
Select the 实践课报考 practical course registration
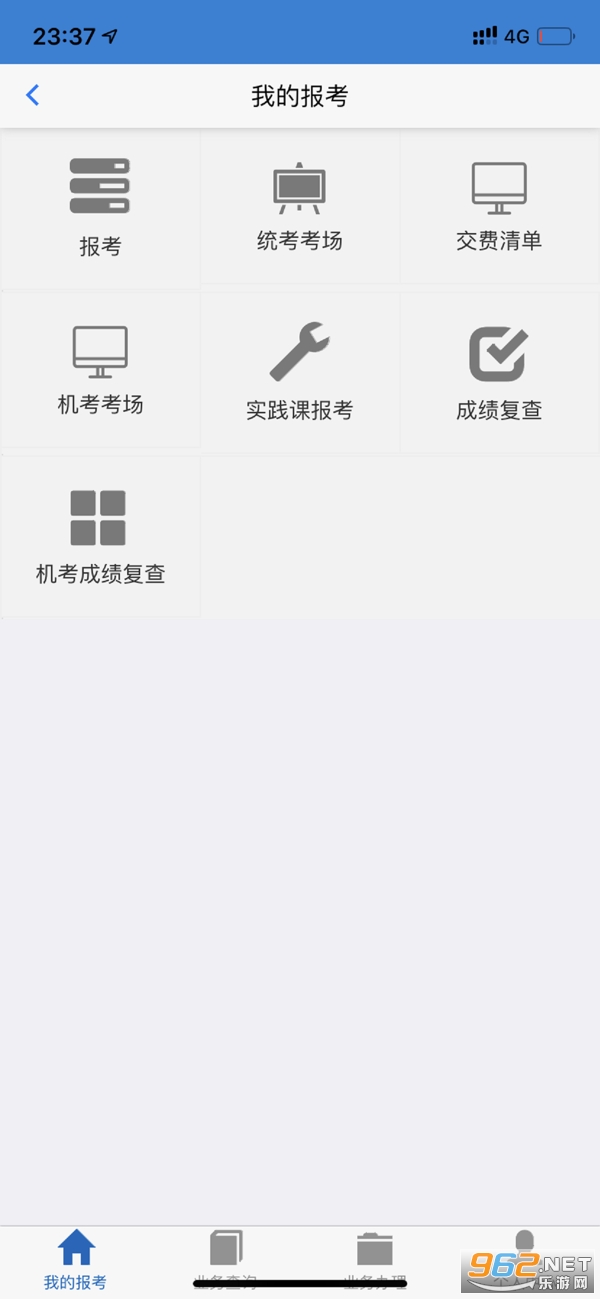tap(300, 372)
